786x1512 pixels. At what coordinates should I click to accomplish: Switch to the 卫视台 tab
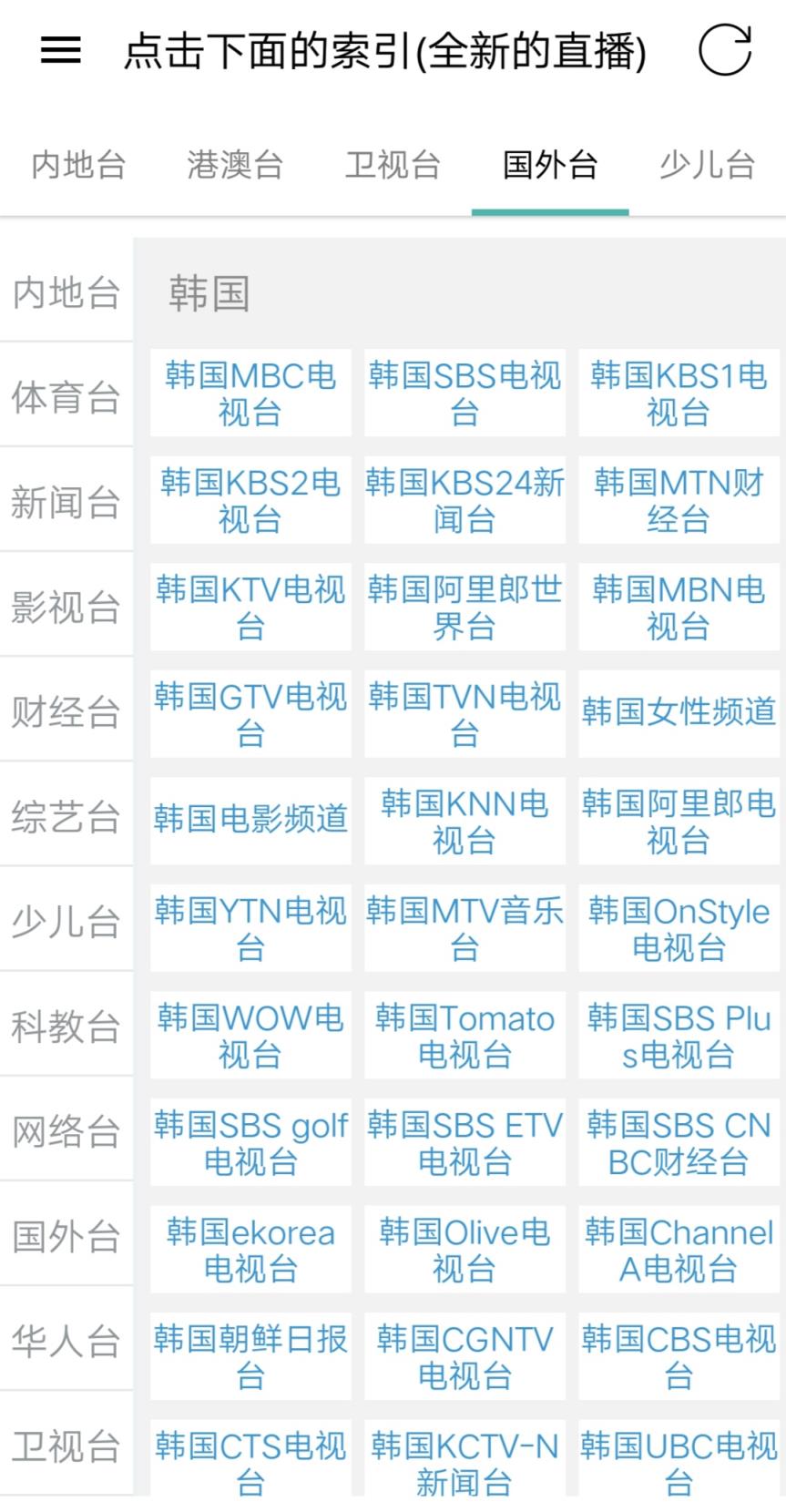tap(393, 167)
